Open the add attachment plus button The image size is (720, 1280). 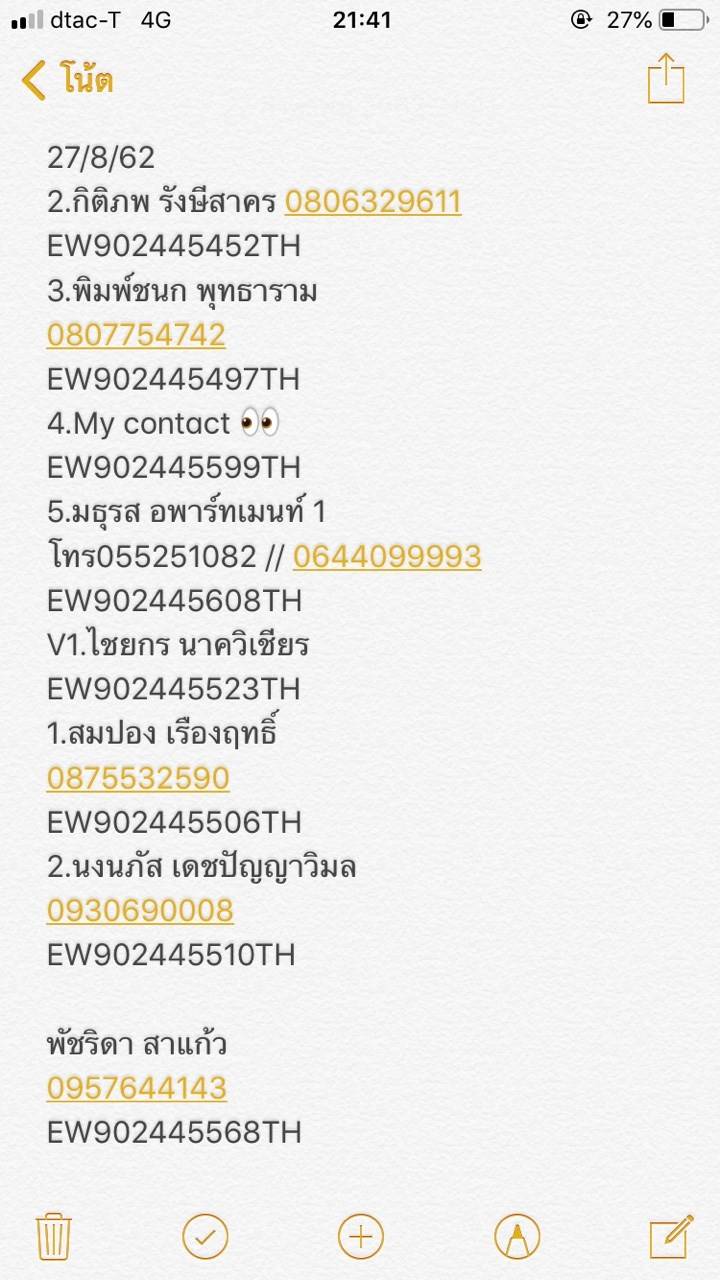(361, 1236)
